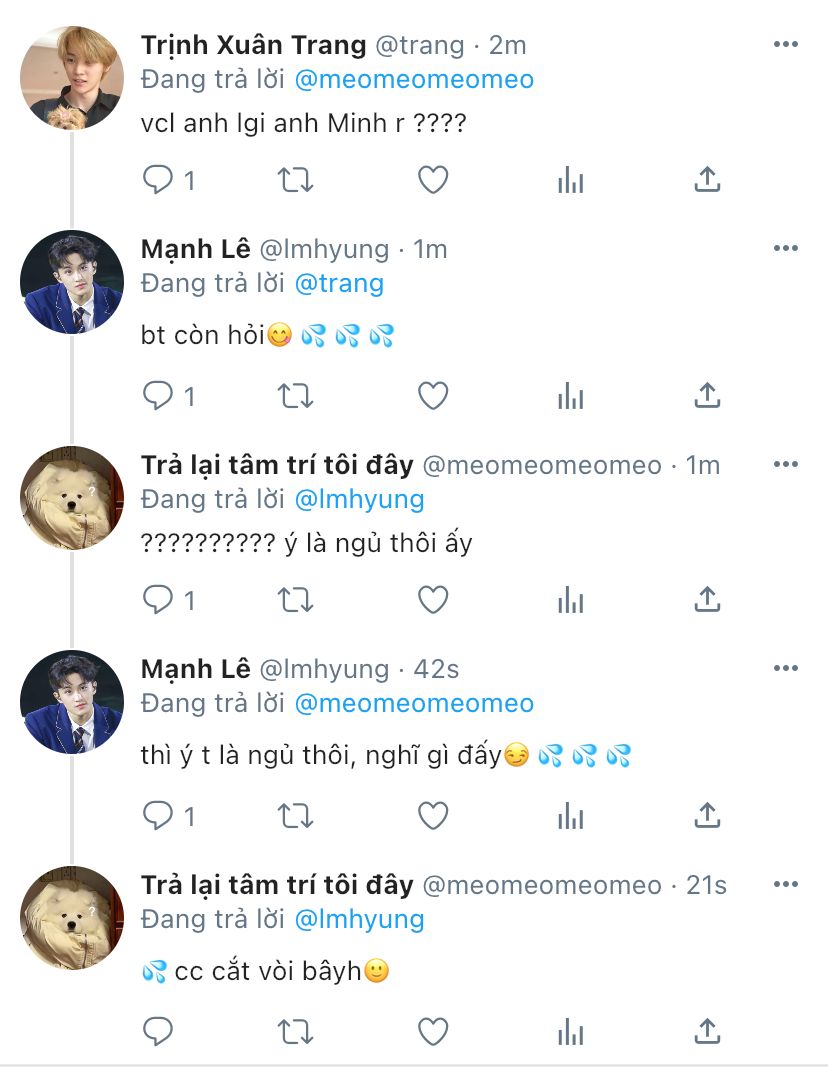Like the 'ý là ngủ thôi ấy' tweet

[432, 600]
